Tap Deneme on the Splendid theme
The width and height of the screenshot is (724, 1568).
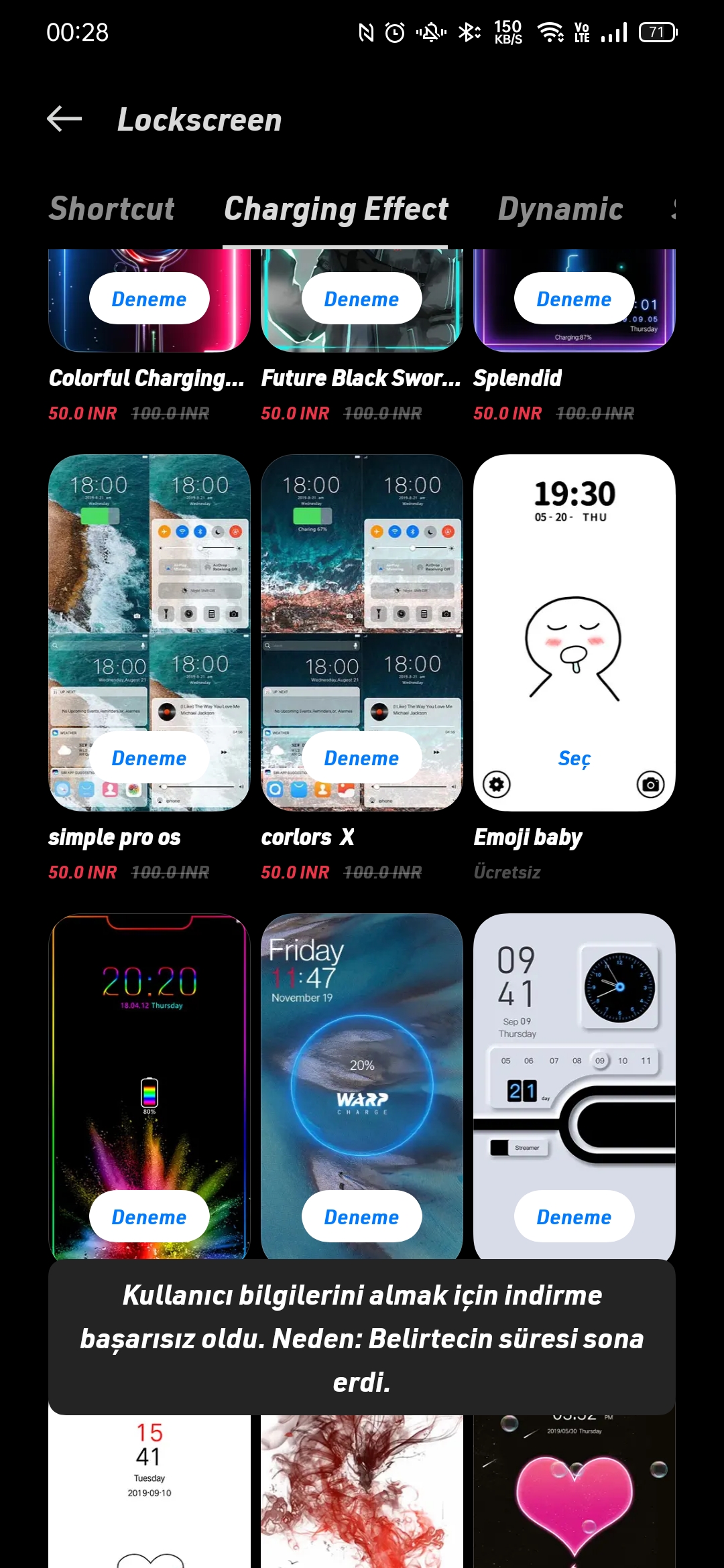click(575, 299)
